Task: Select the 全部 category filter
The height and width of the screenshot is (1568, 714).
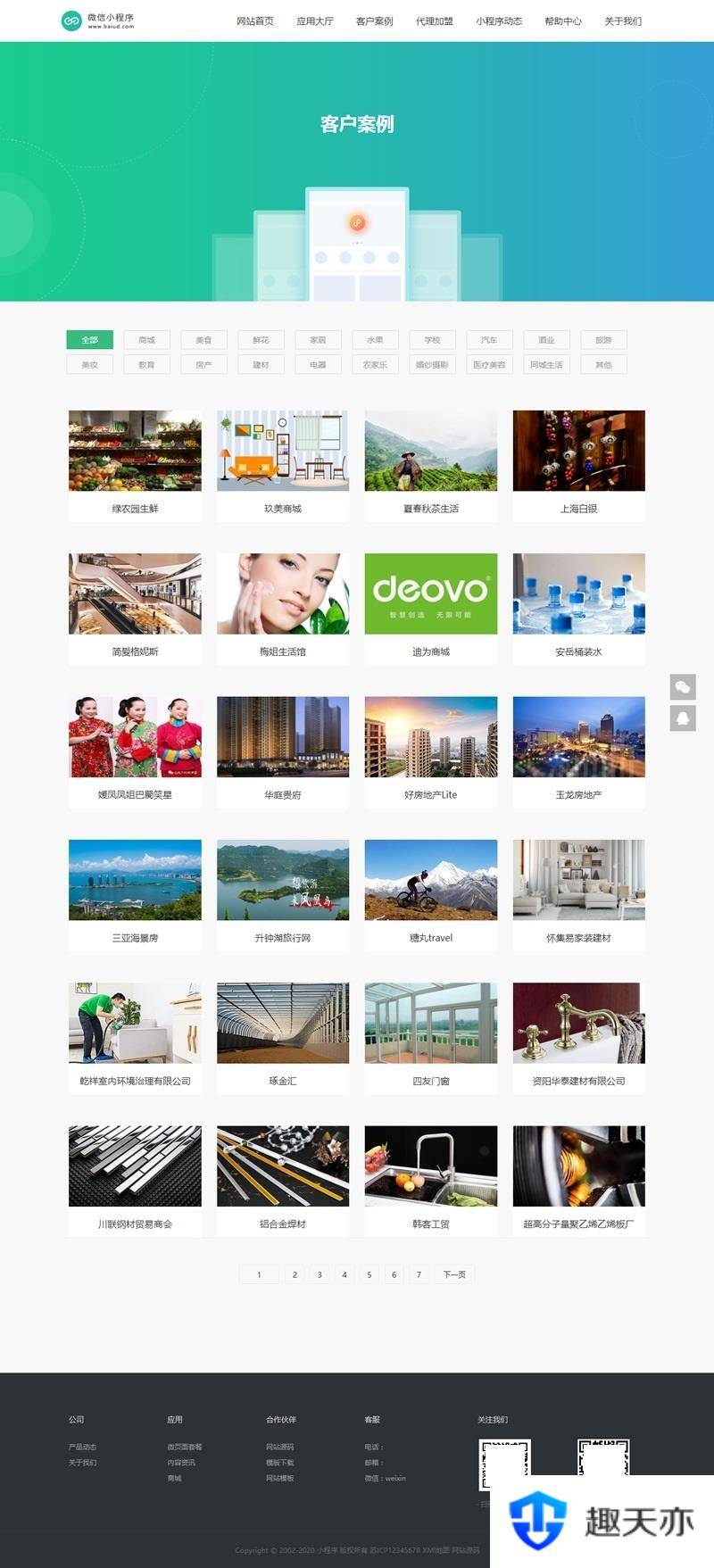Action: pos(89,339)
